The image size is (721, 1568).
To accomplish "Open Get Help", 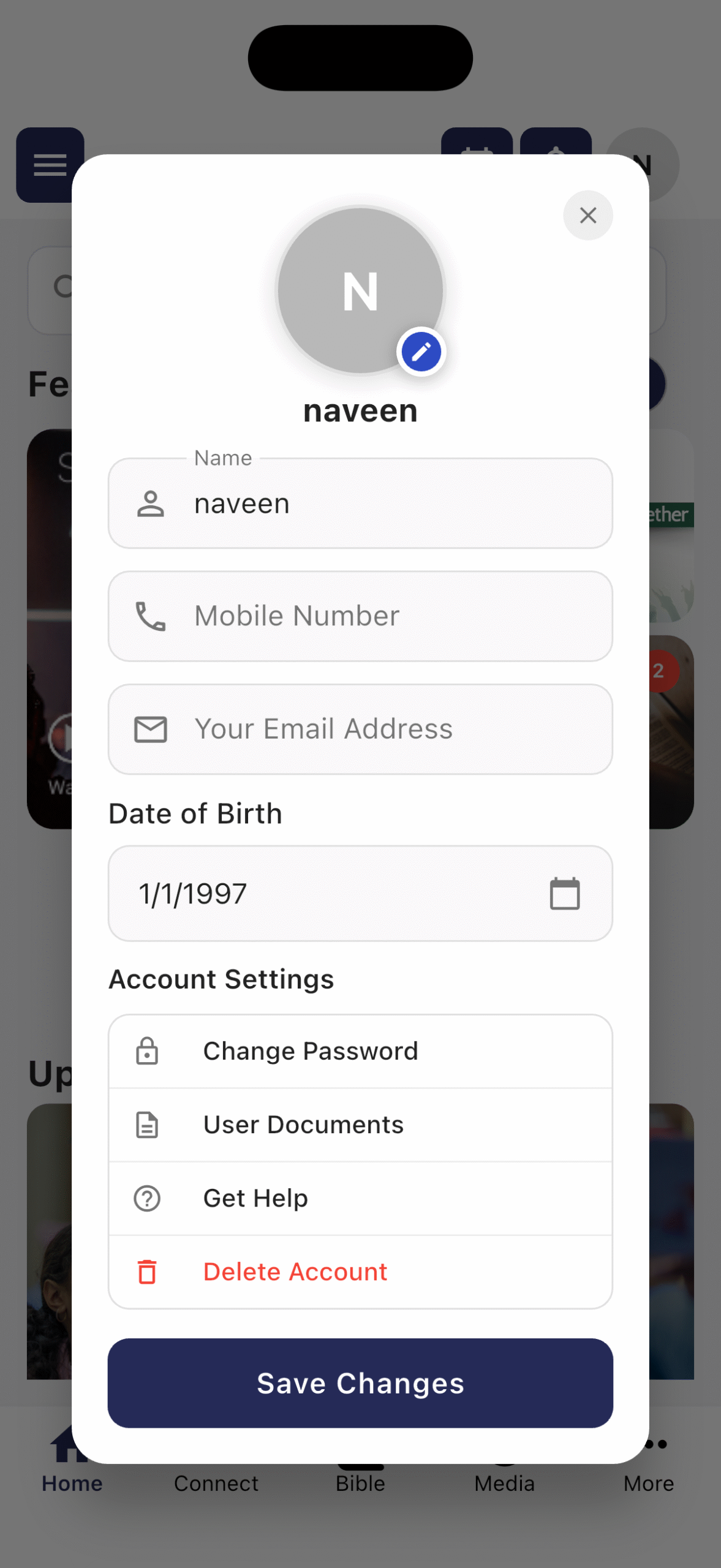I will tap(360, 1198).
